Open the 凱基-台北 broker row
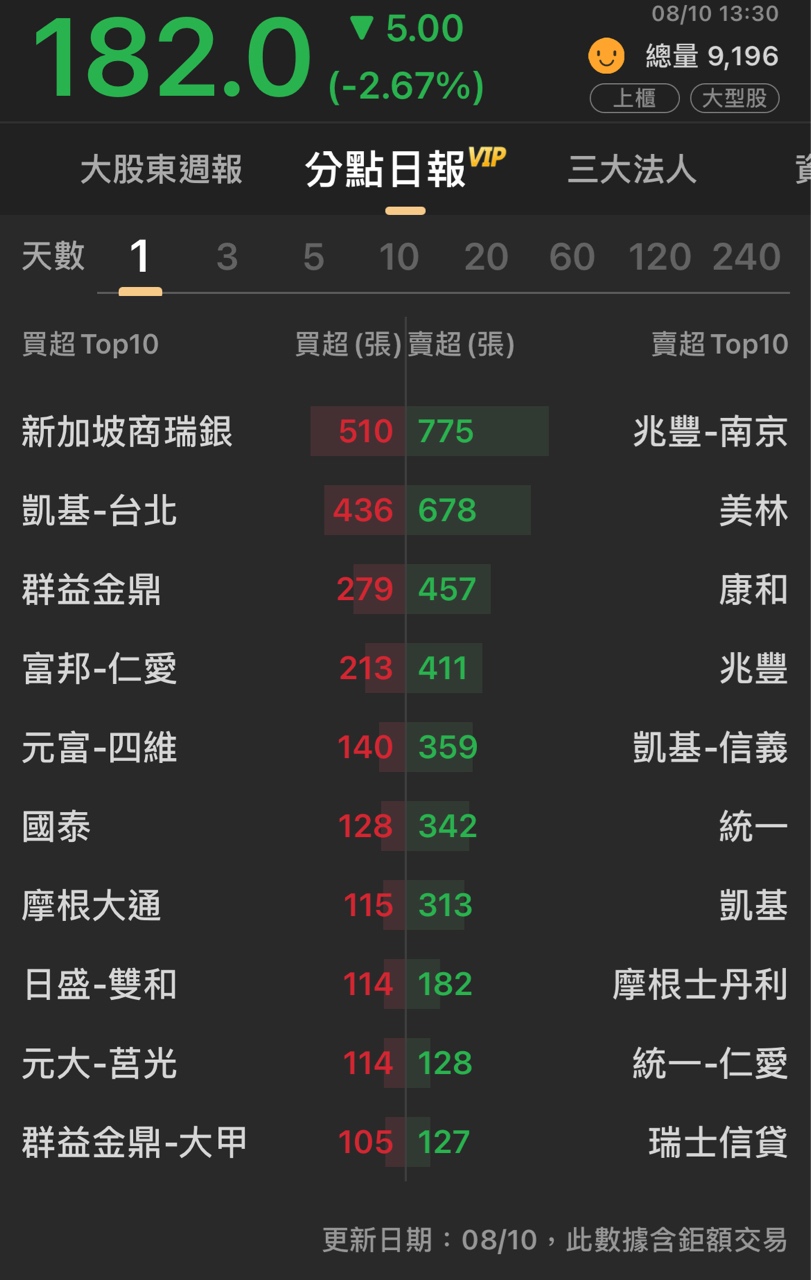811x1280 pixels. (x=99, y=511)
